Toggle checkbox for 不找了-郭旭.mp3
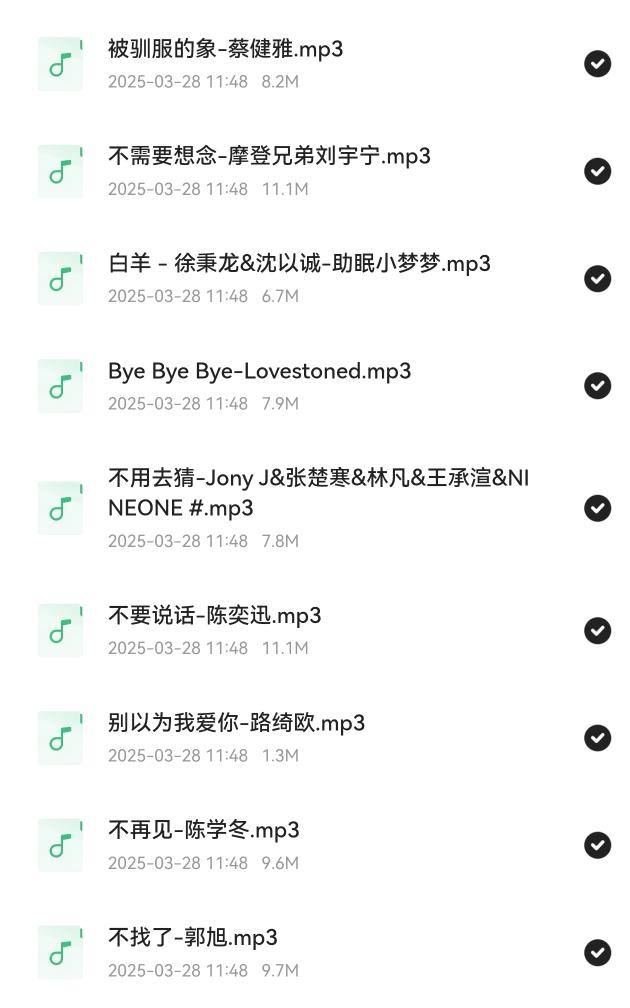 tap(597, 952)
